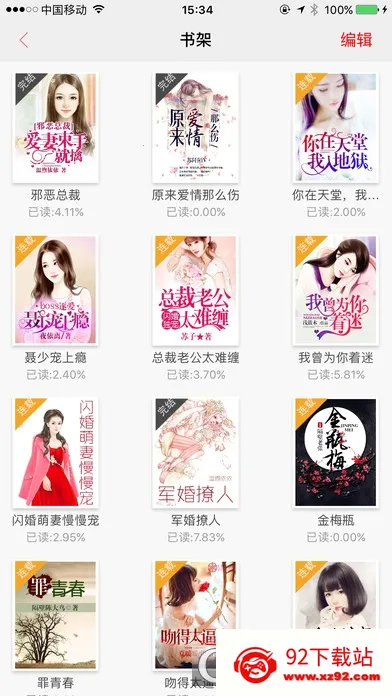Screen dimensions: 392x696
Task: Open the book 聂少宠上瘾
Action: click(x=55, y=290)
